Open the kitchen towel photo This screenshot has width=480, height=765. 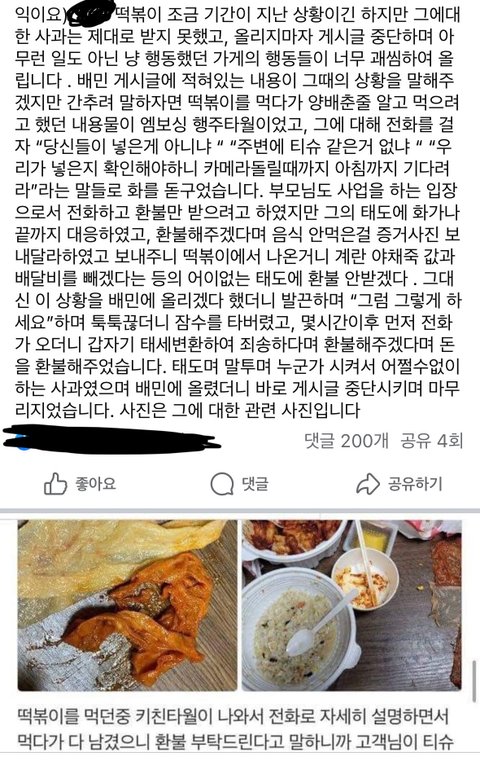click(128, 605)
